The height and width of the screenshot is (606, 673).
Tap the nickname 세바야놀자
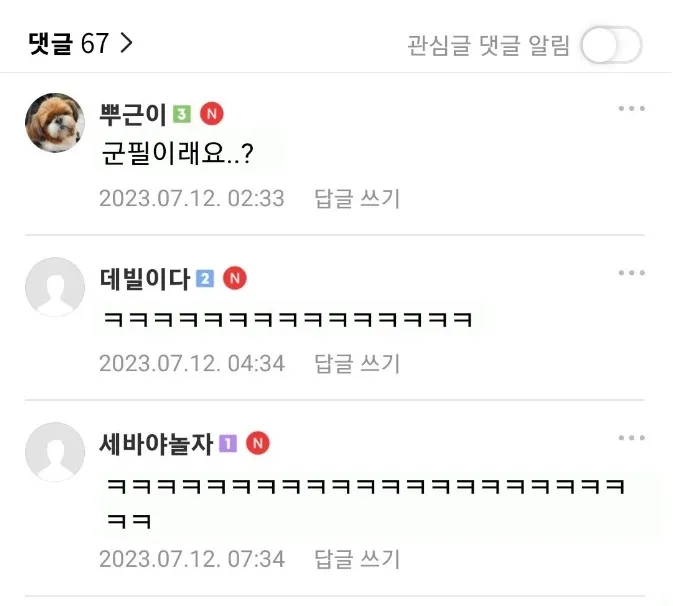coord(157,443)
